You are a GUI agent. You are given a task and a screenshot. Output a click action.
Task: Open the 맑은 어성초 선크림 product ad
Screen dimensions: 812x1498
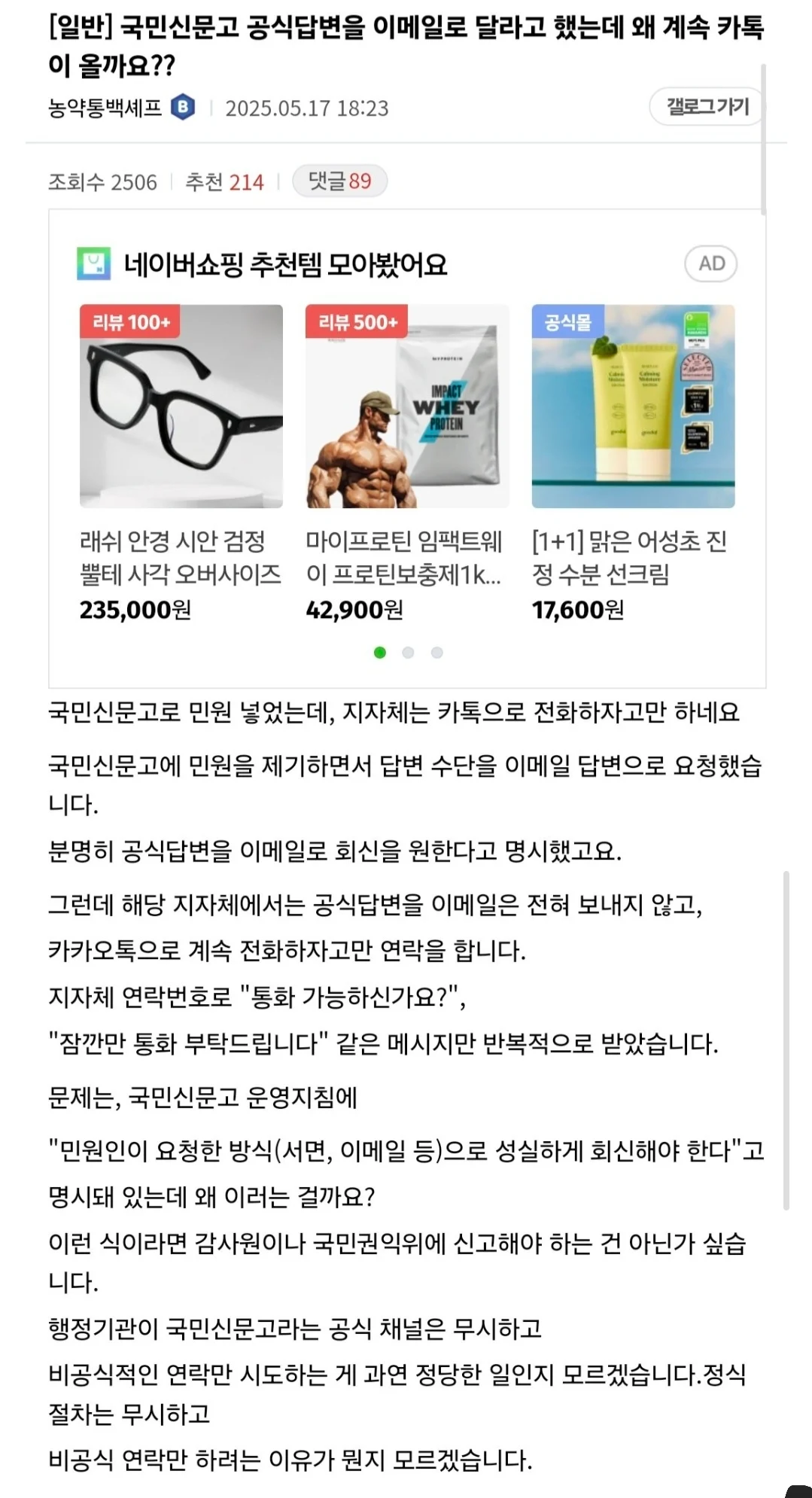click(x=633, y=406)
